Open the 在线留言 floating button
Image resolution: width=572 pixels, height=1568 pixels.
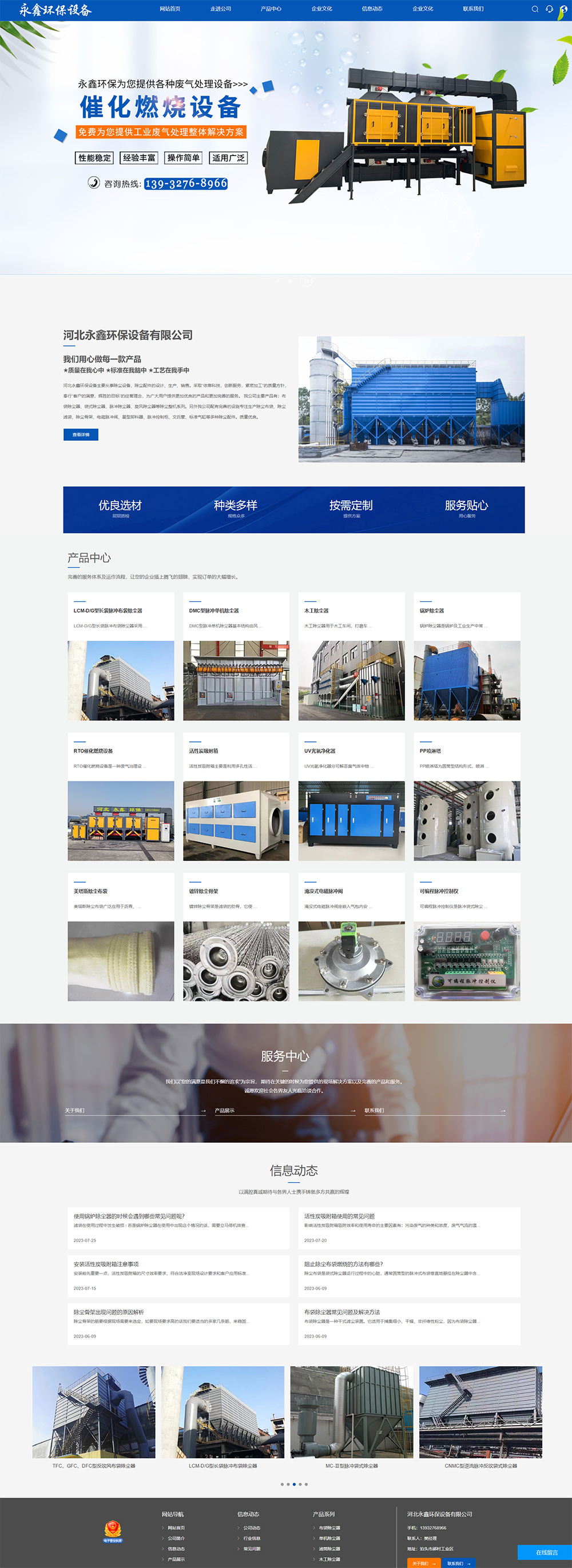pos(546,1552)
